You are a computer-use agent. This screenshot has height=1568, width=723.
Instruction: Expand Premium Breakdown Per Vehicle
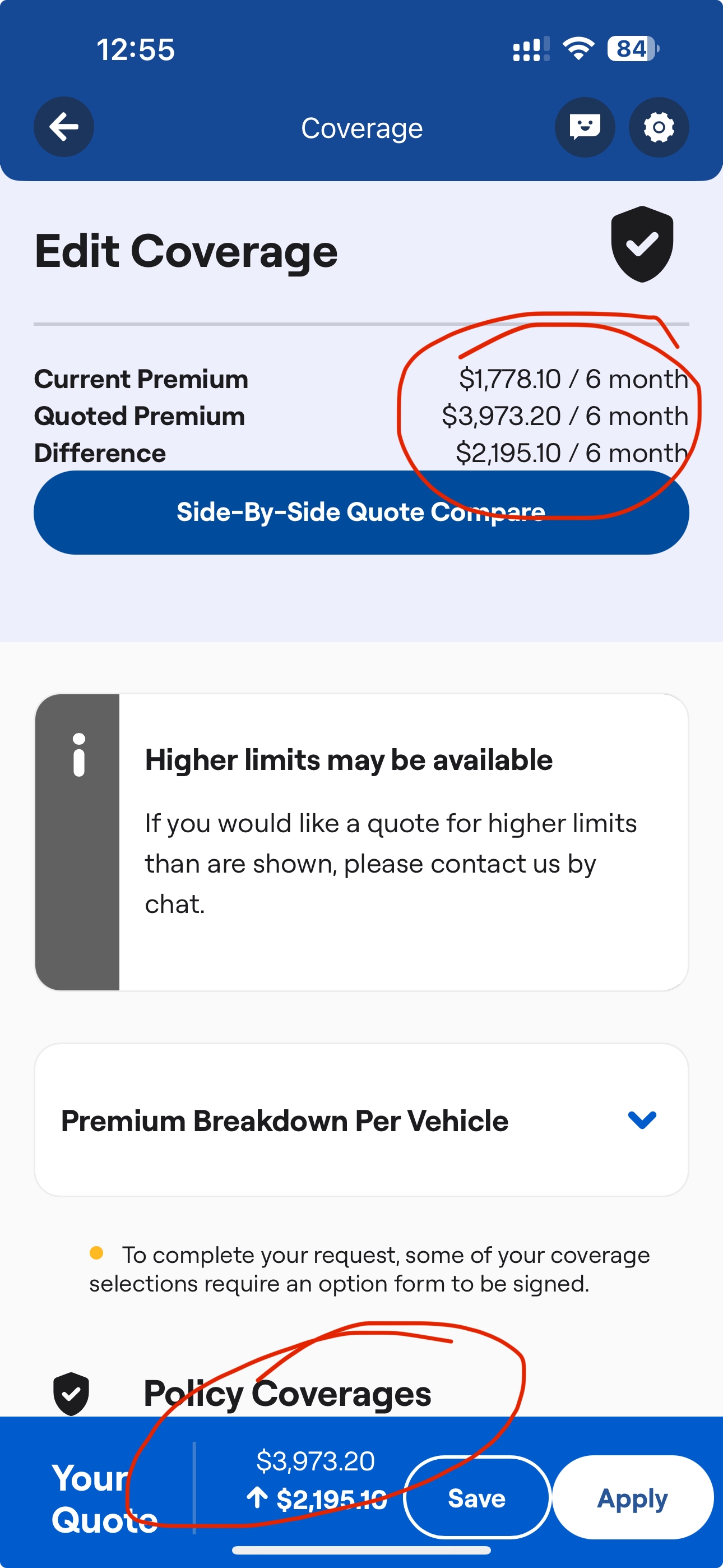361,1120
